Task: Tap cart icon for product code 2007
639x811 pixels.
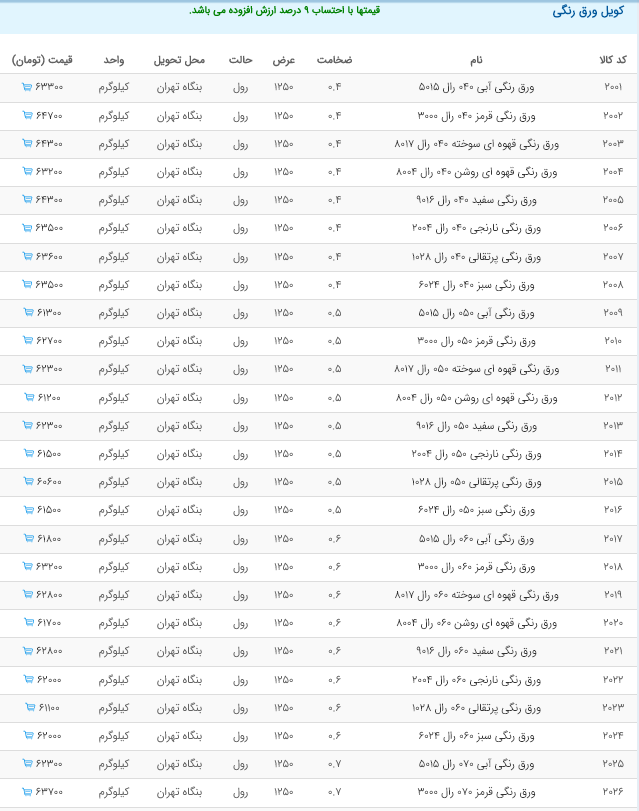Action: coord(27,257)
